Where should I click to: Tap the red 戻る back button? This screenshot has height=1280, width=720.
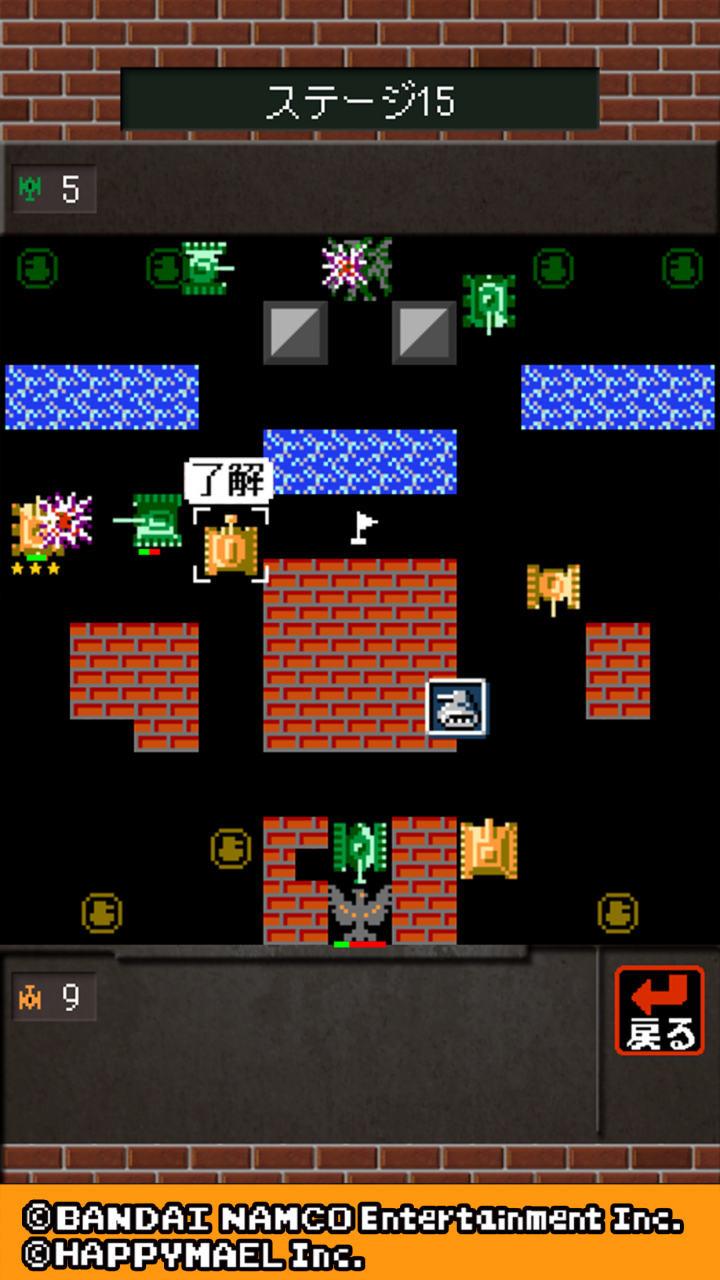pos(659,1010)
